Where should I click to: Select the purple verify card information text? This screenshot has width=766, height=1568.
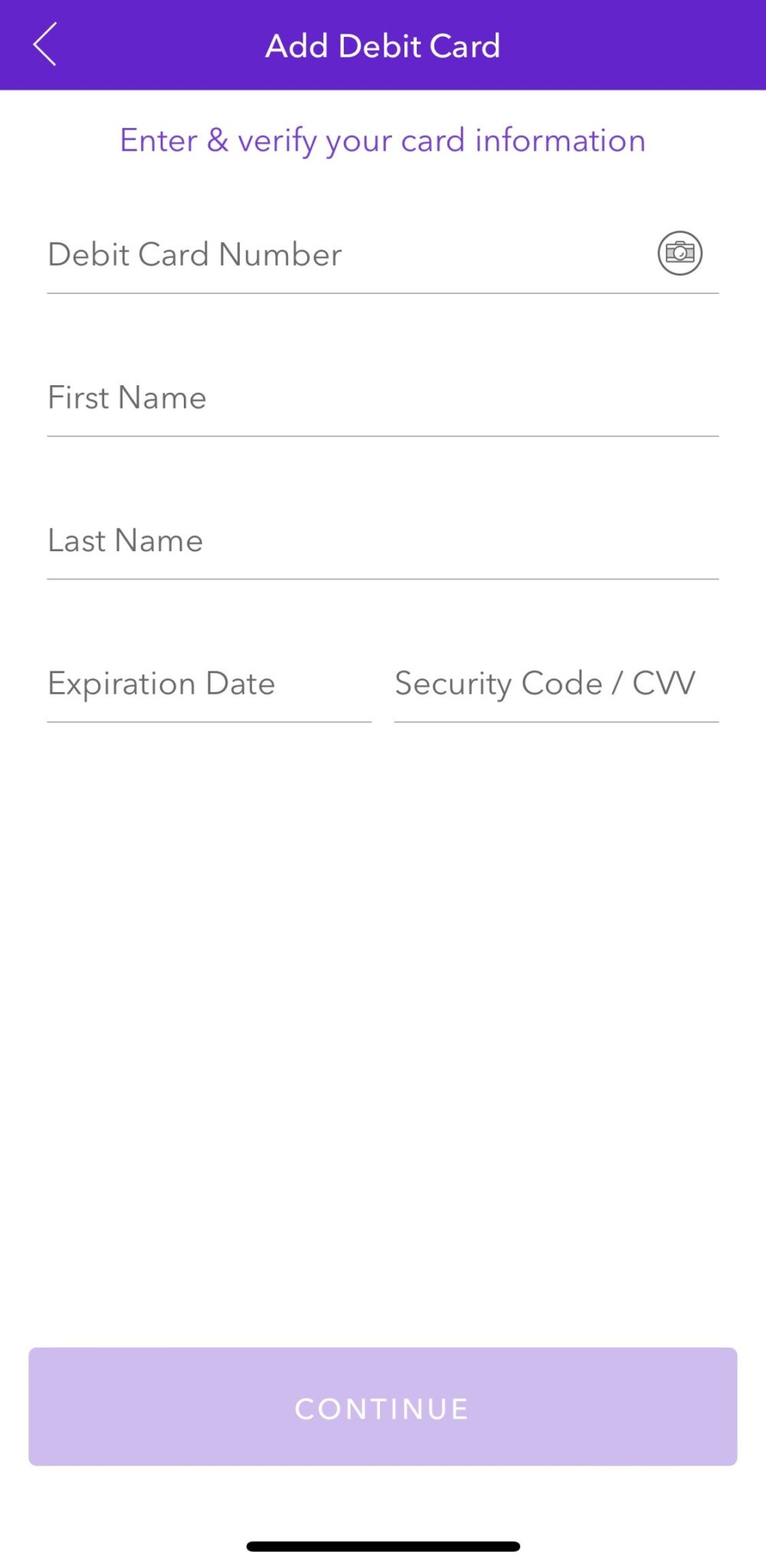(381, 140)
